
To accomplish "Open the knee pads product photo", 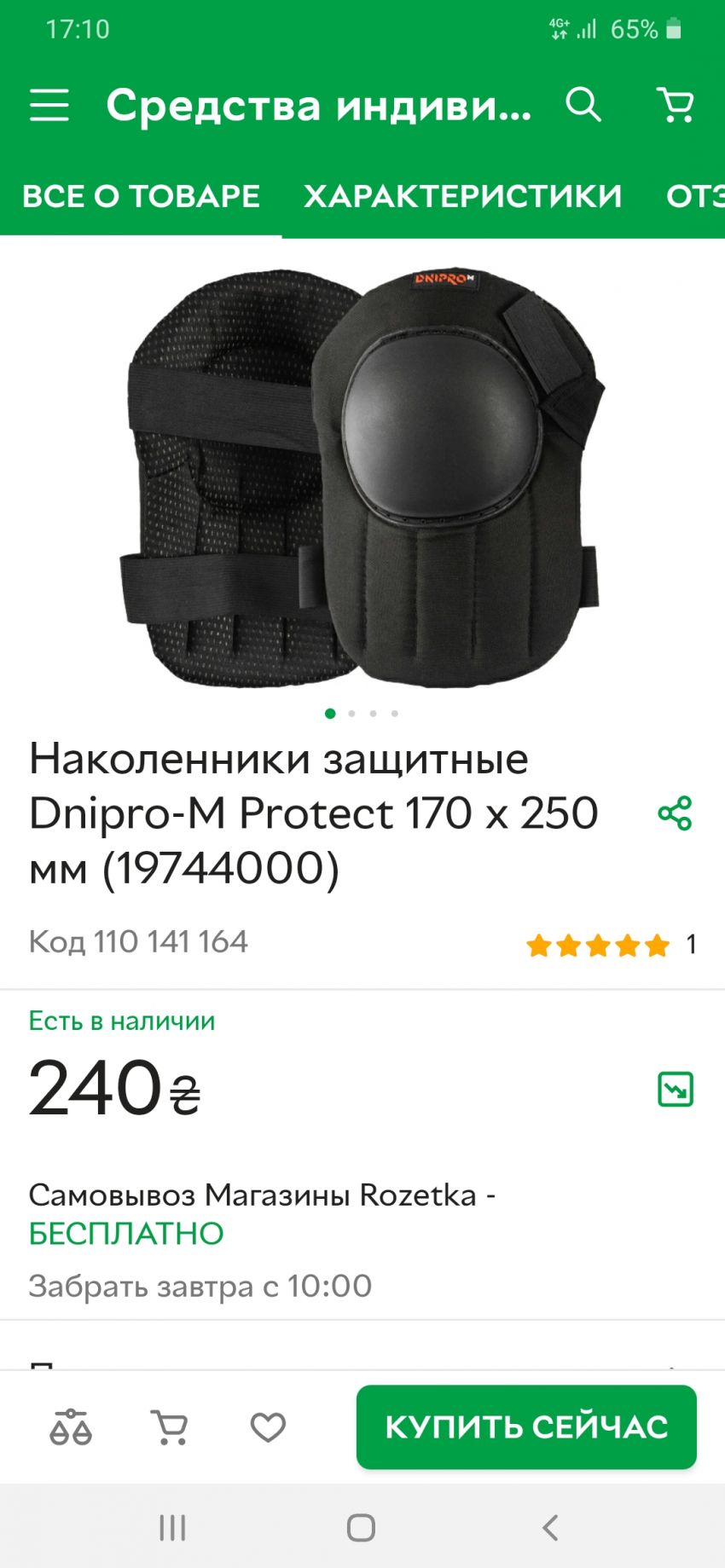I will [x=362, y=477].
